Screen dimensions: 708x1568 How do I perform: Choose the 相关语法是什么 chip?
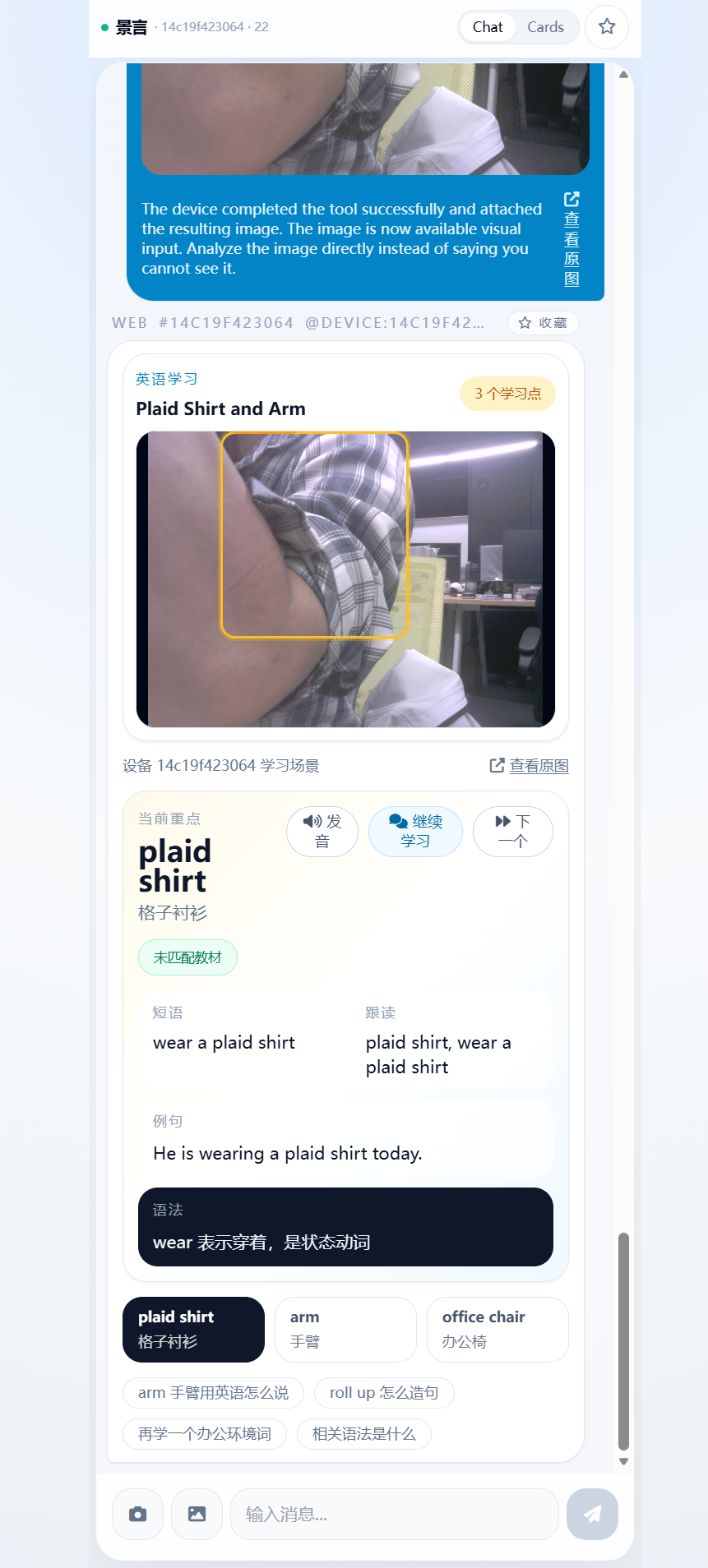tap(363, 1434)
